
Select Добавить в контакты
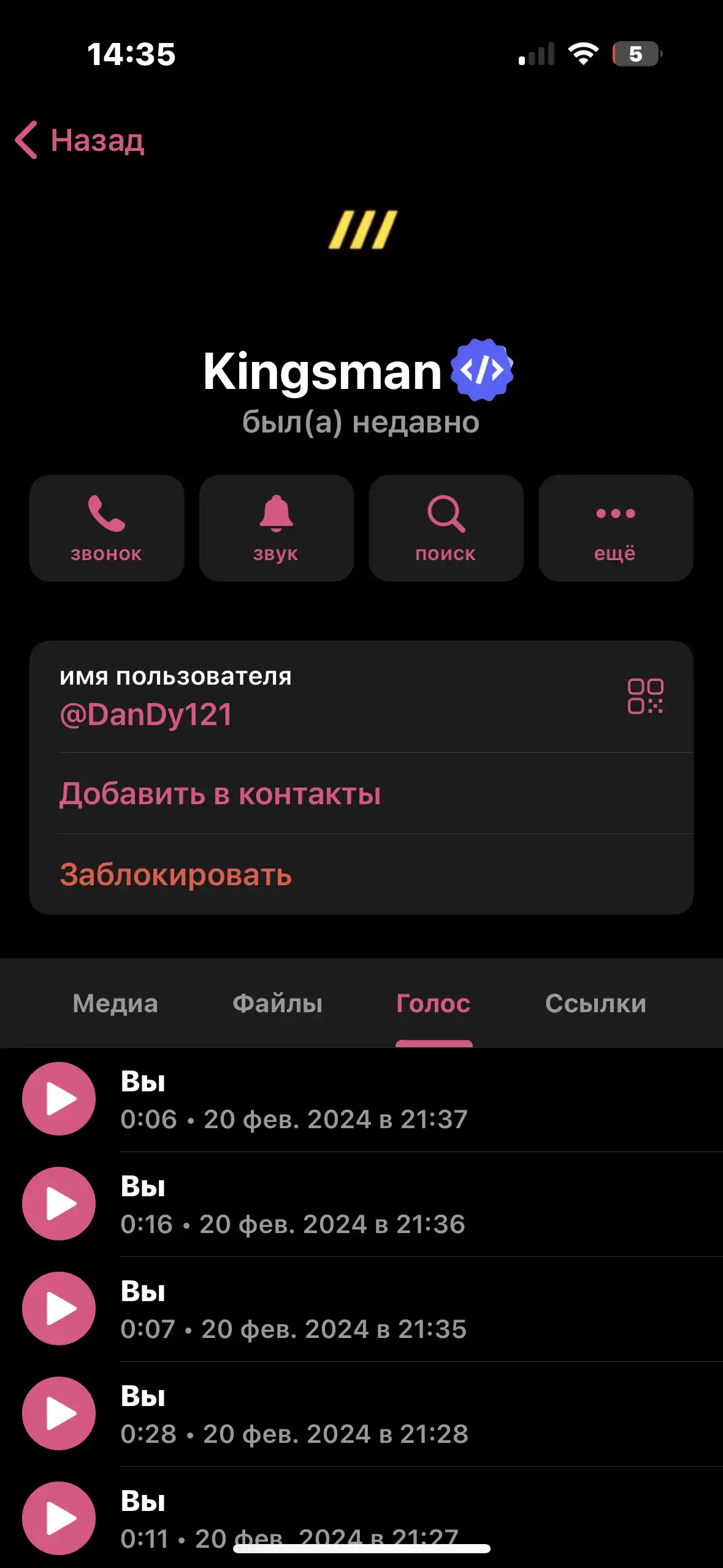point(361,793)
